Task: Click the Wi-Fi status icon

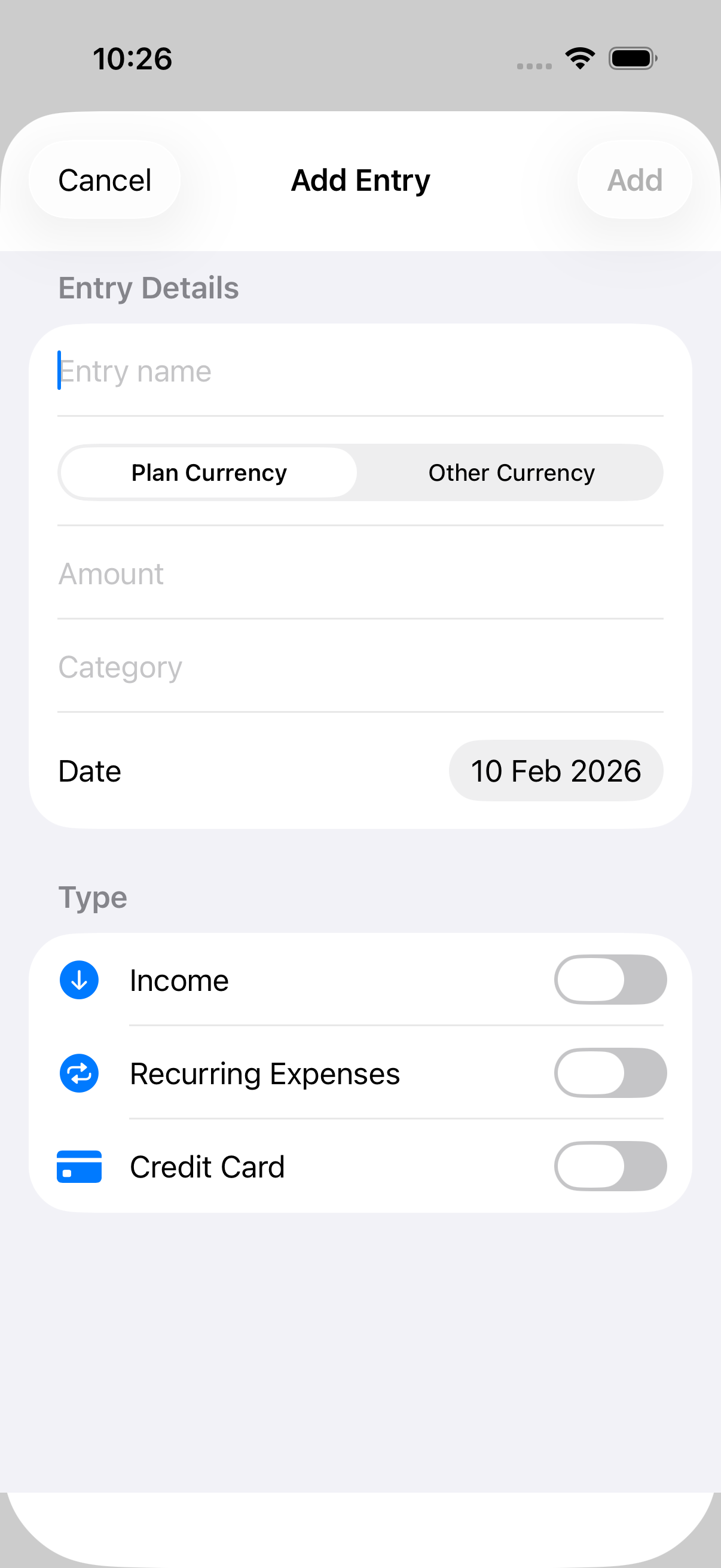Action: tap(580, 58)
